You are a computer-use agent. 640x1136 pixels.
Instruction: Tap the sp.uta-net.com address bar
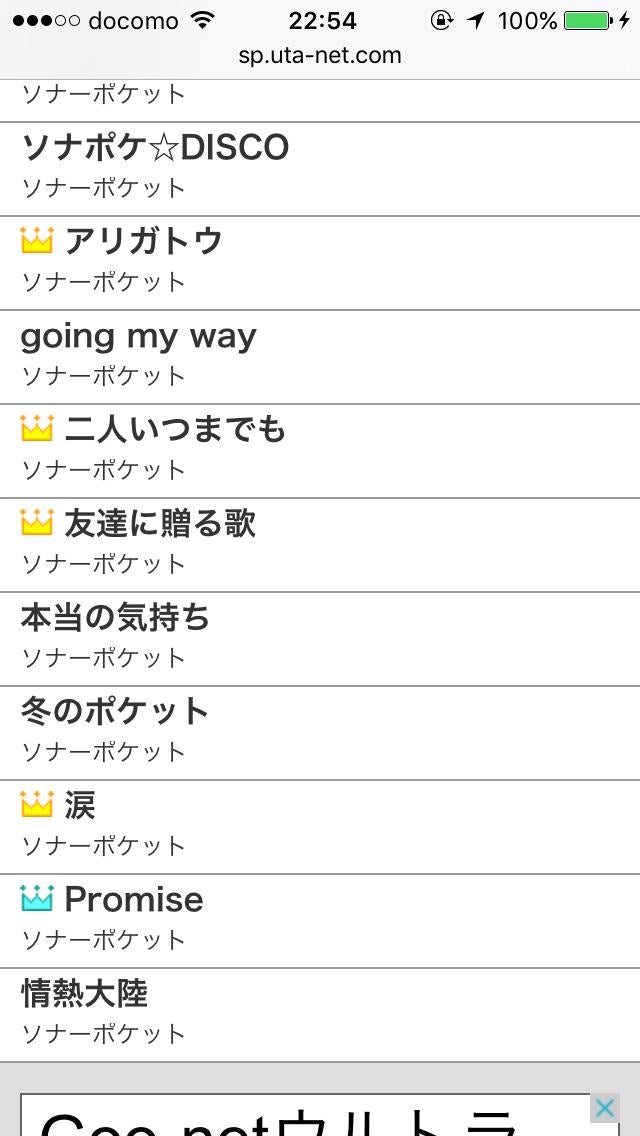pos(320,56)
